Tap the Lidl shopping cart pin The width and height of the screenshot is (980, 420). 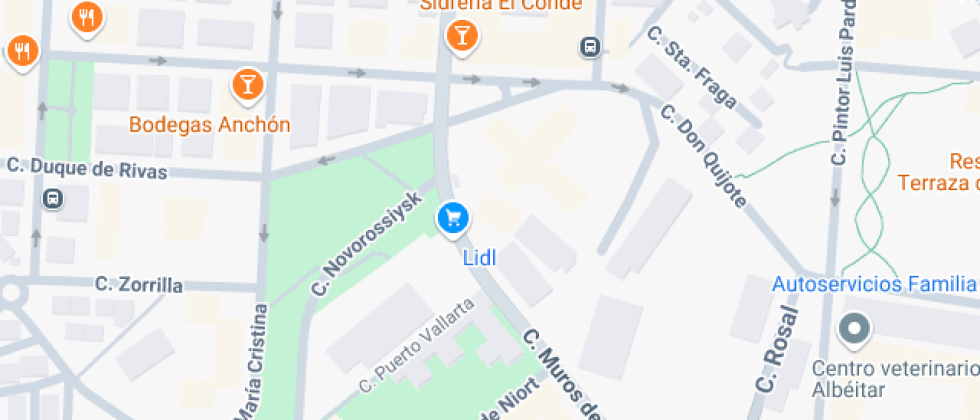(x=453, y=219)
